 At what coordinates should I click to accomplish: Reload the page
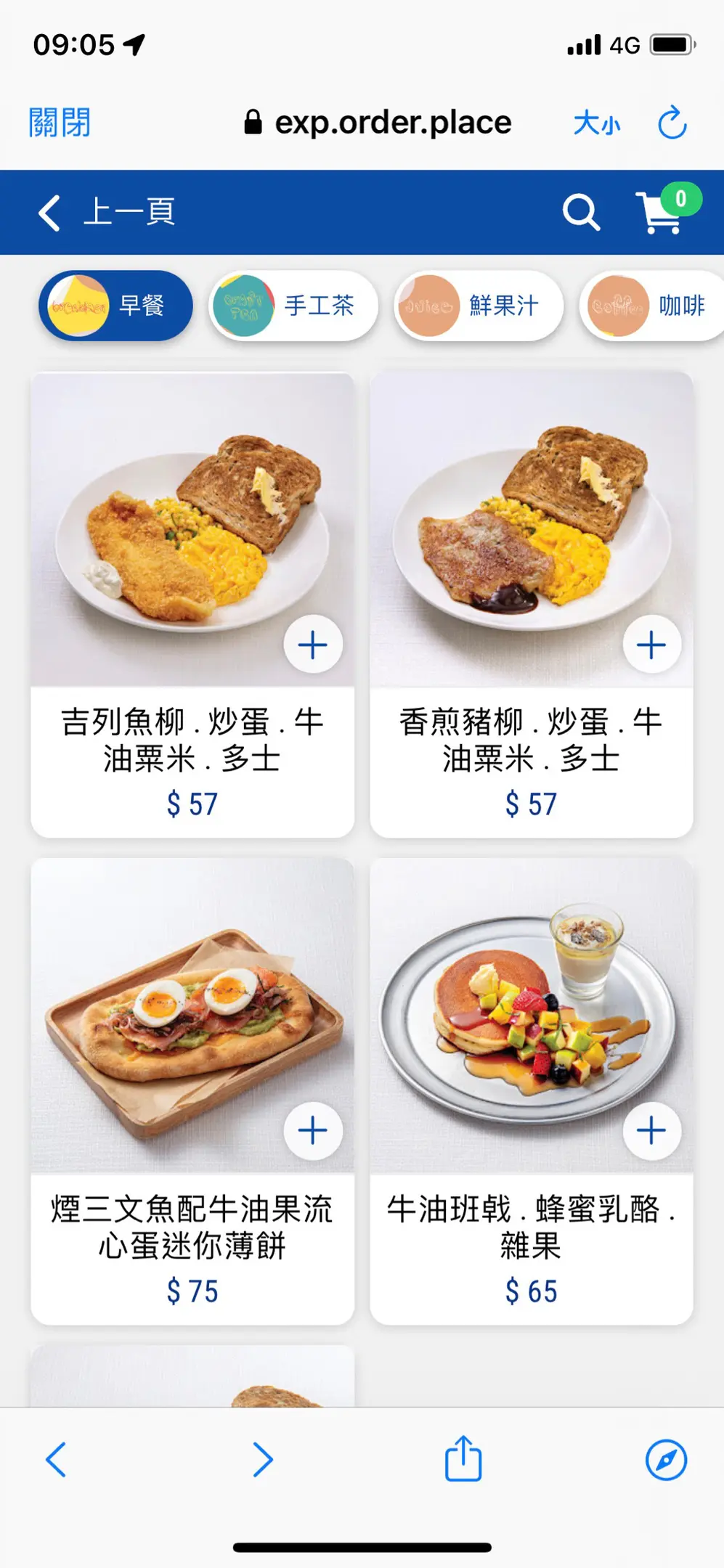pos(672,123)
